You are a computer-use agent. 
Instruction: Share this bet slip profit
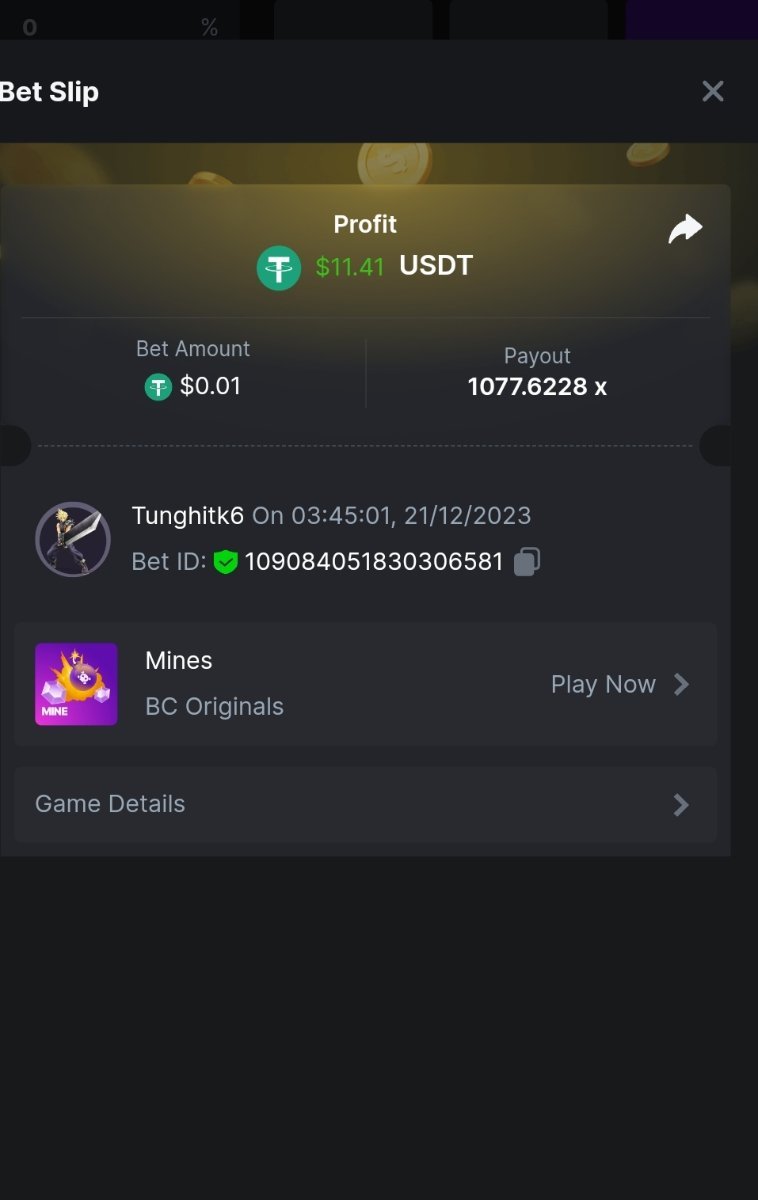coord(685,230)
